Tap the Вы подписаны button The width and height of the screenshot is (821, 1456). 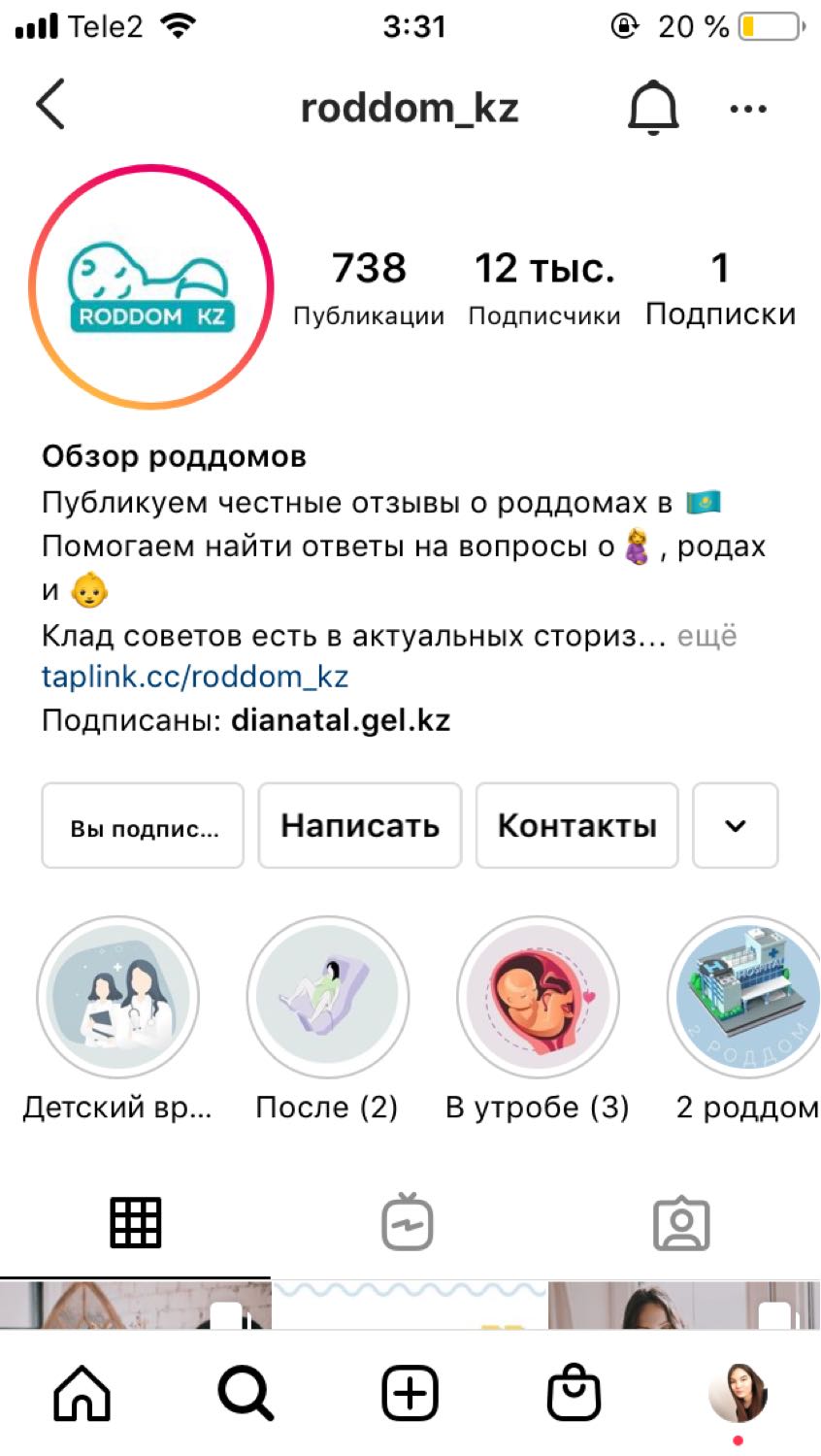click(x=143, y=826)
